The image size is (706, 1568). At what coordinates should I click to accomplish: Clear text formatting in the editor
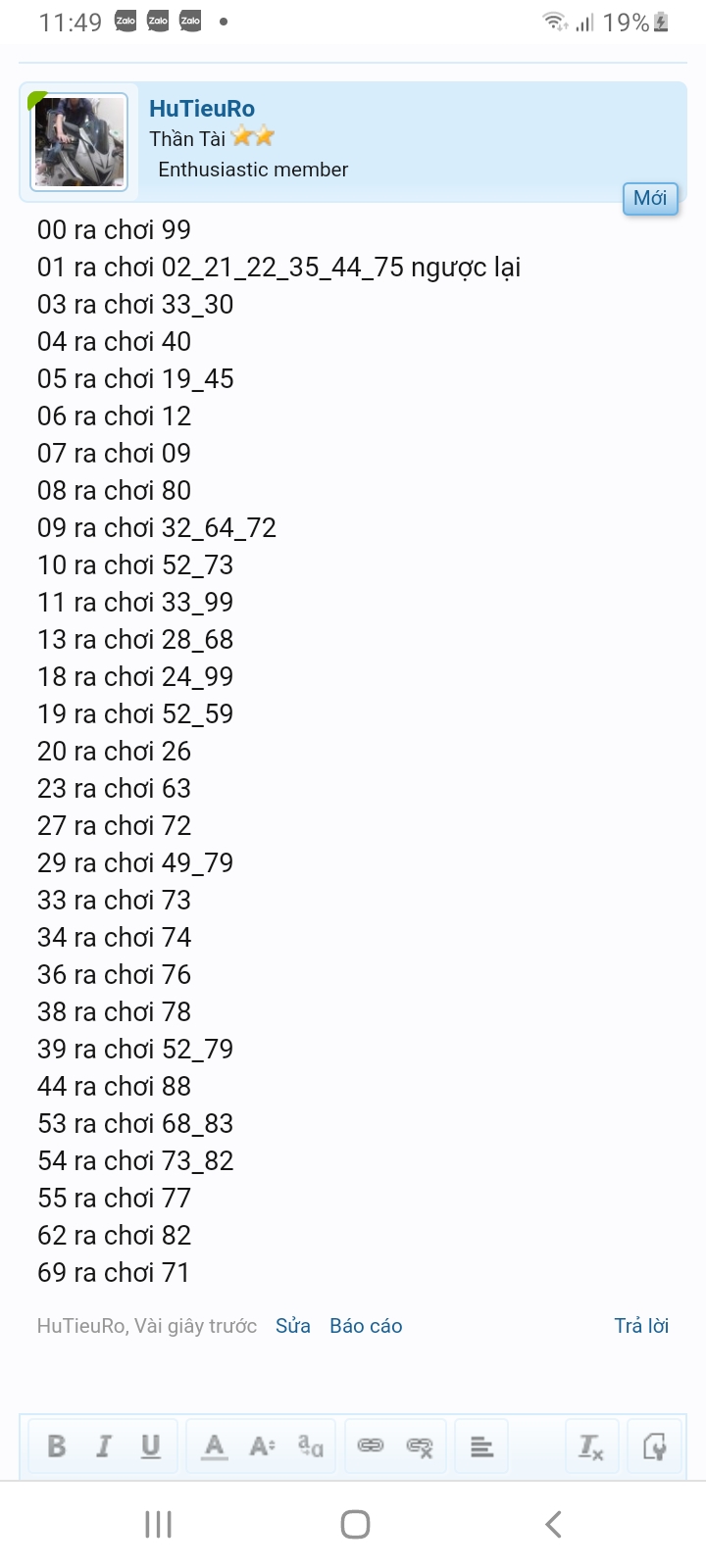click(x=591, y=1446)
